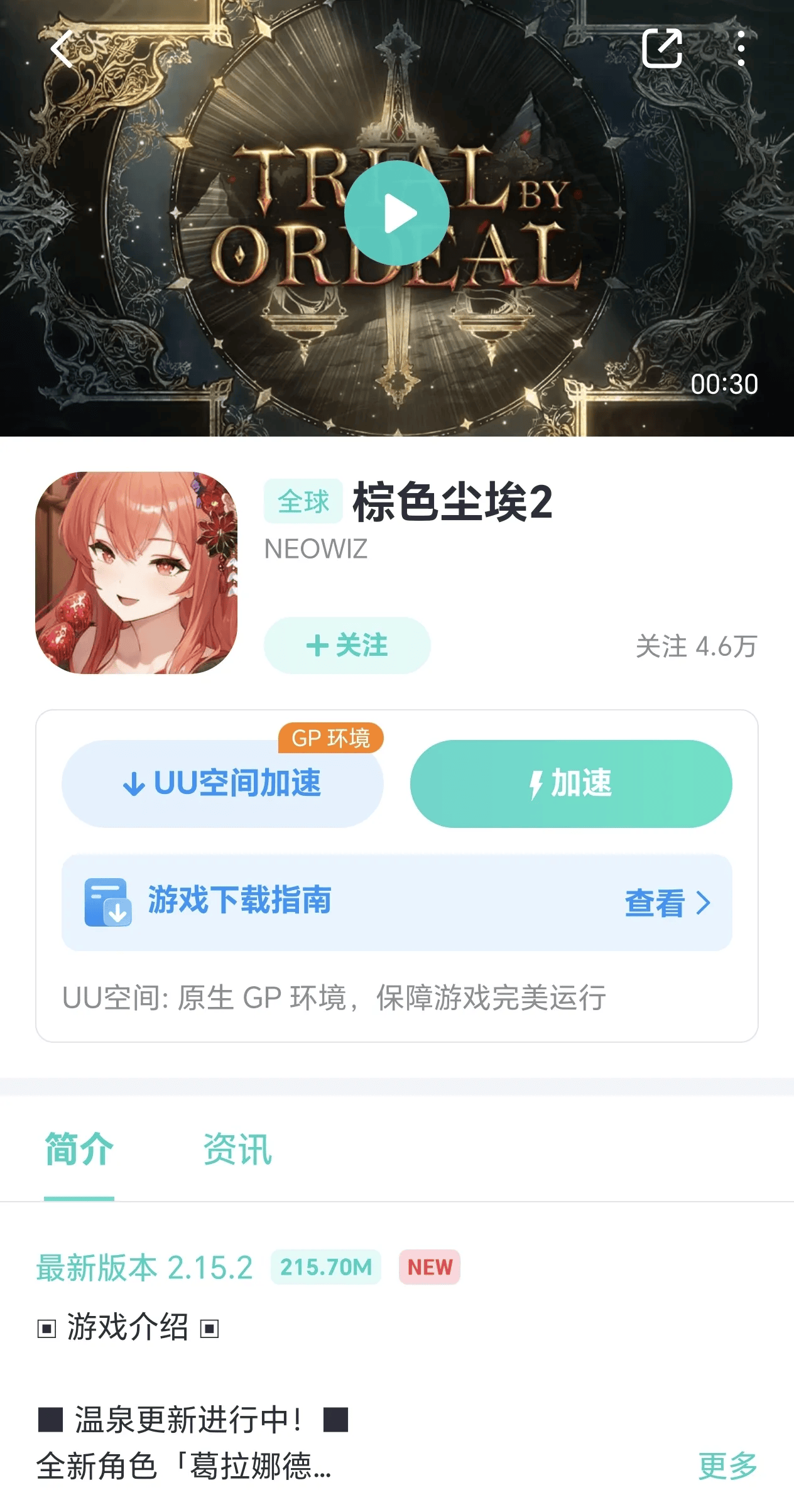
Task: Start acceleration with the green 加速 button
Action: (x=570, y=783)
